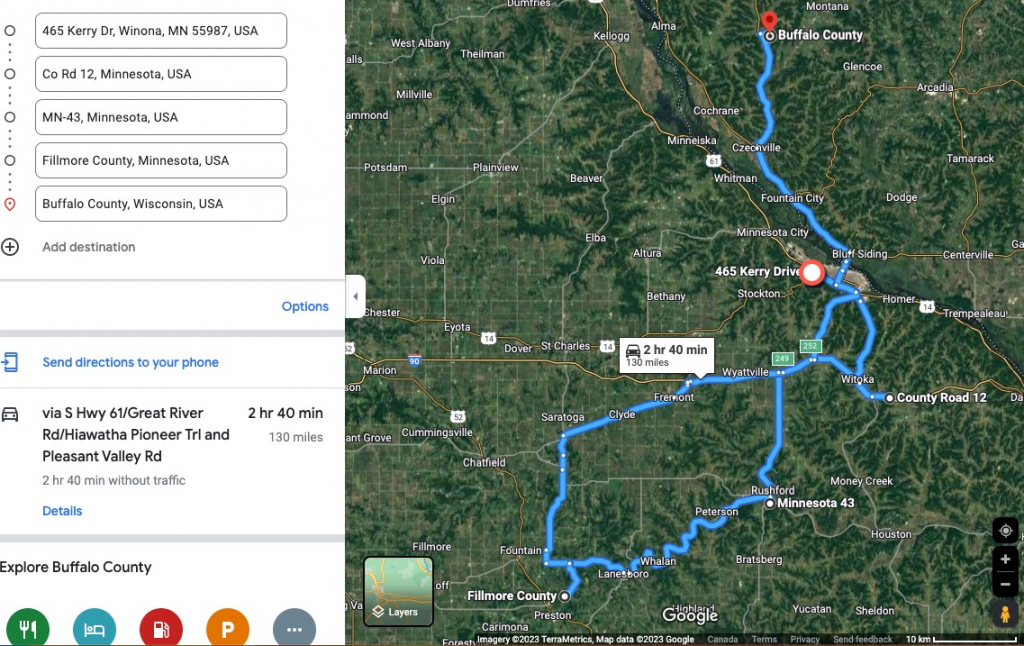1024x646 pixels.
Task: Send directions to your phone
Action: 130,362
